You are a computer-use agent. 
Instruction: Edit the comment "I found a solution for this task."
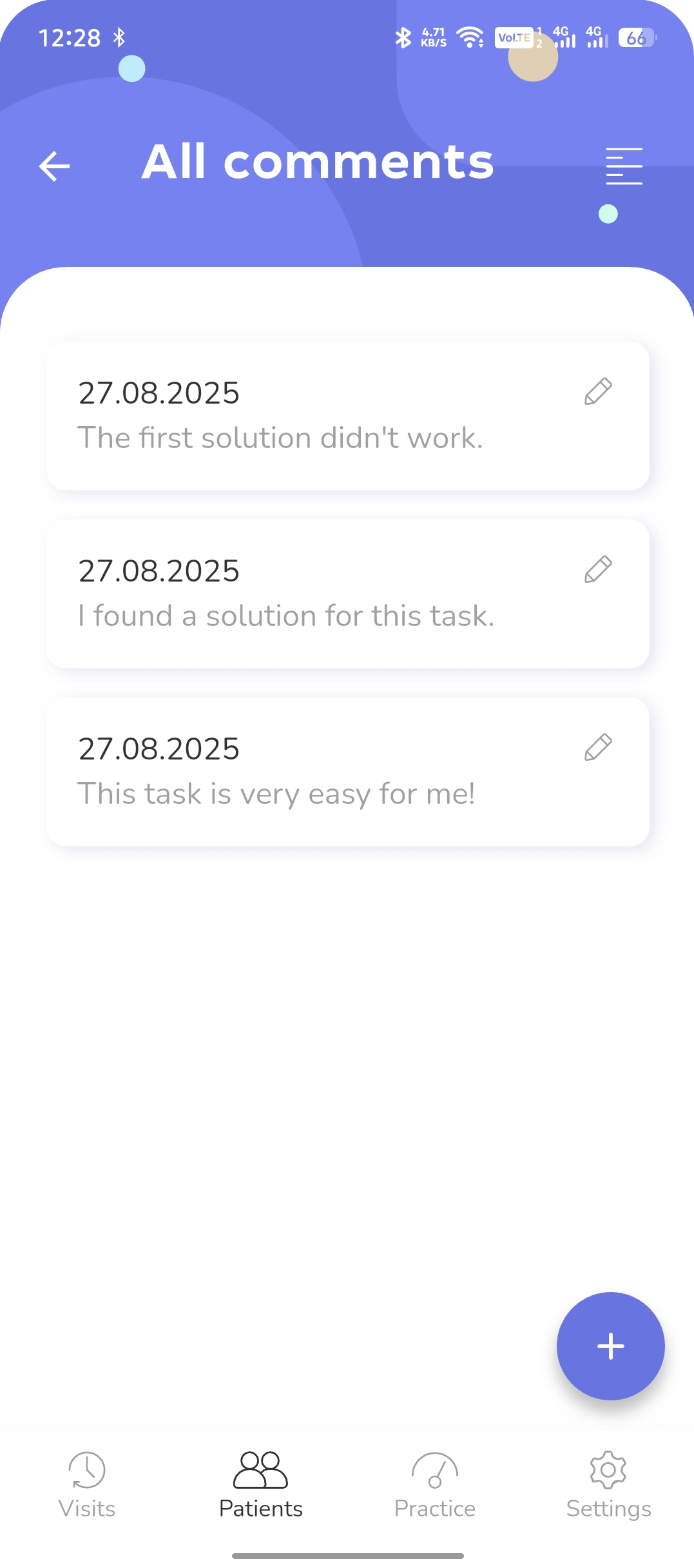coord(597,569)
